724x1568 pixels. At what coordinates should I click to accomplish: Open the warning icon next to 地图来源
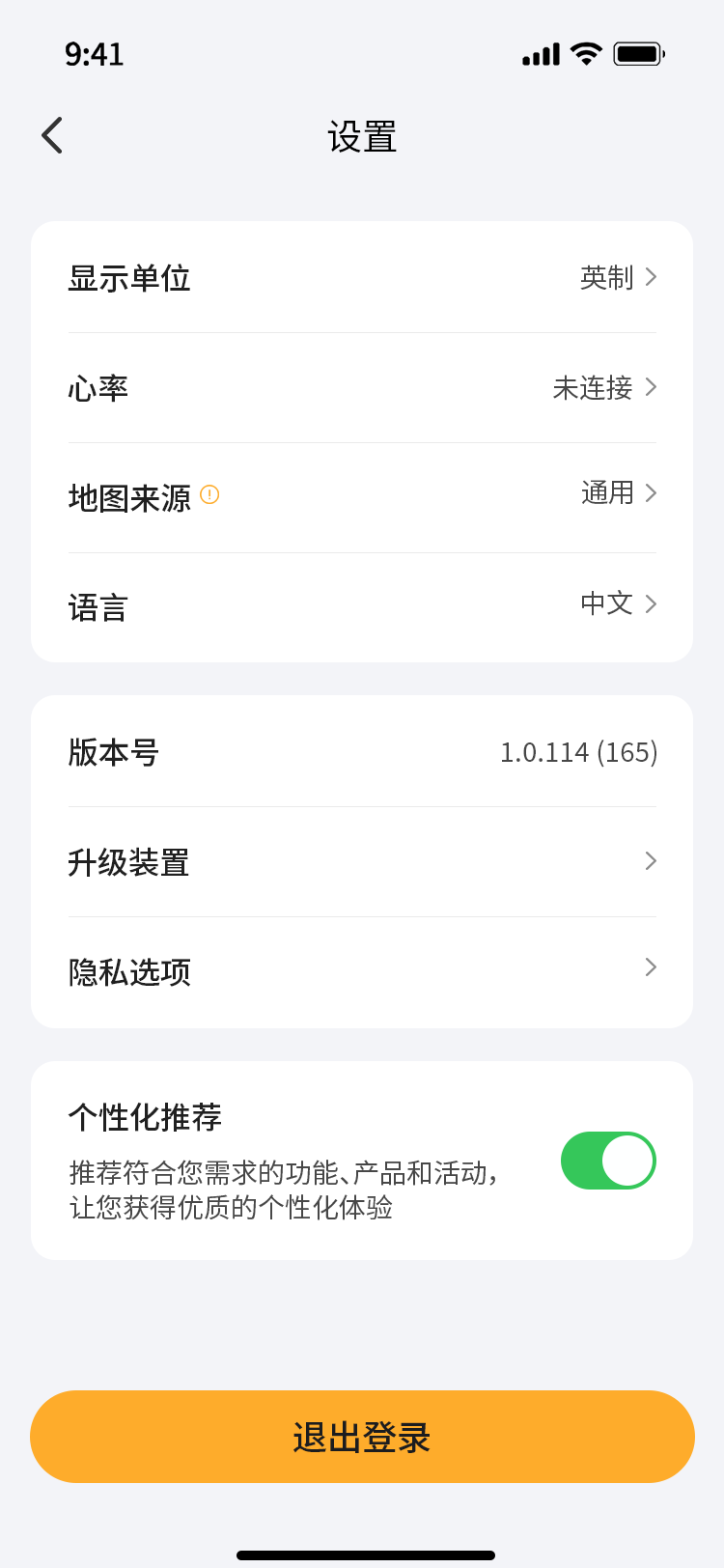click(209, 494)
